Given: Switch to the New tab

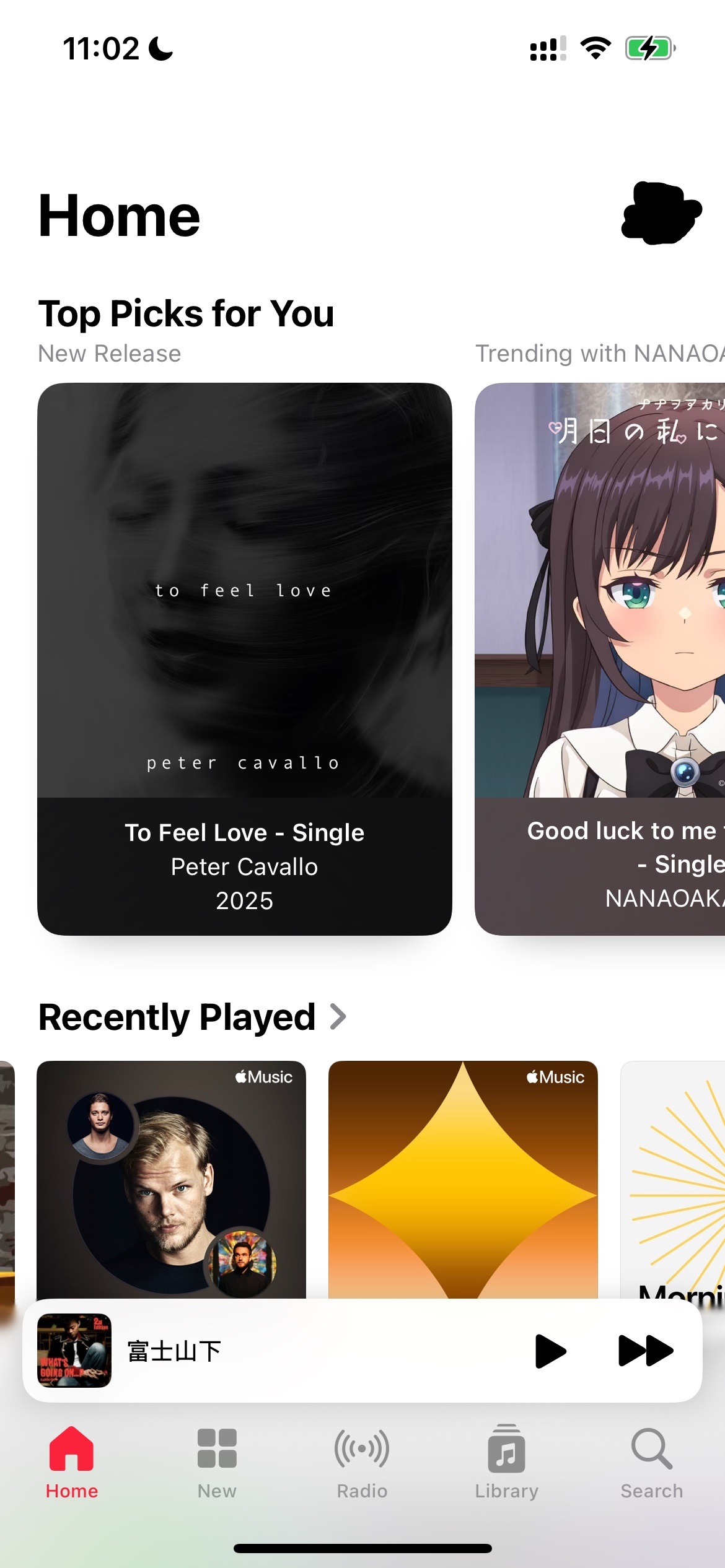Looking at the screenshot, I should click(x=217, y=1463).
